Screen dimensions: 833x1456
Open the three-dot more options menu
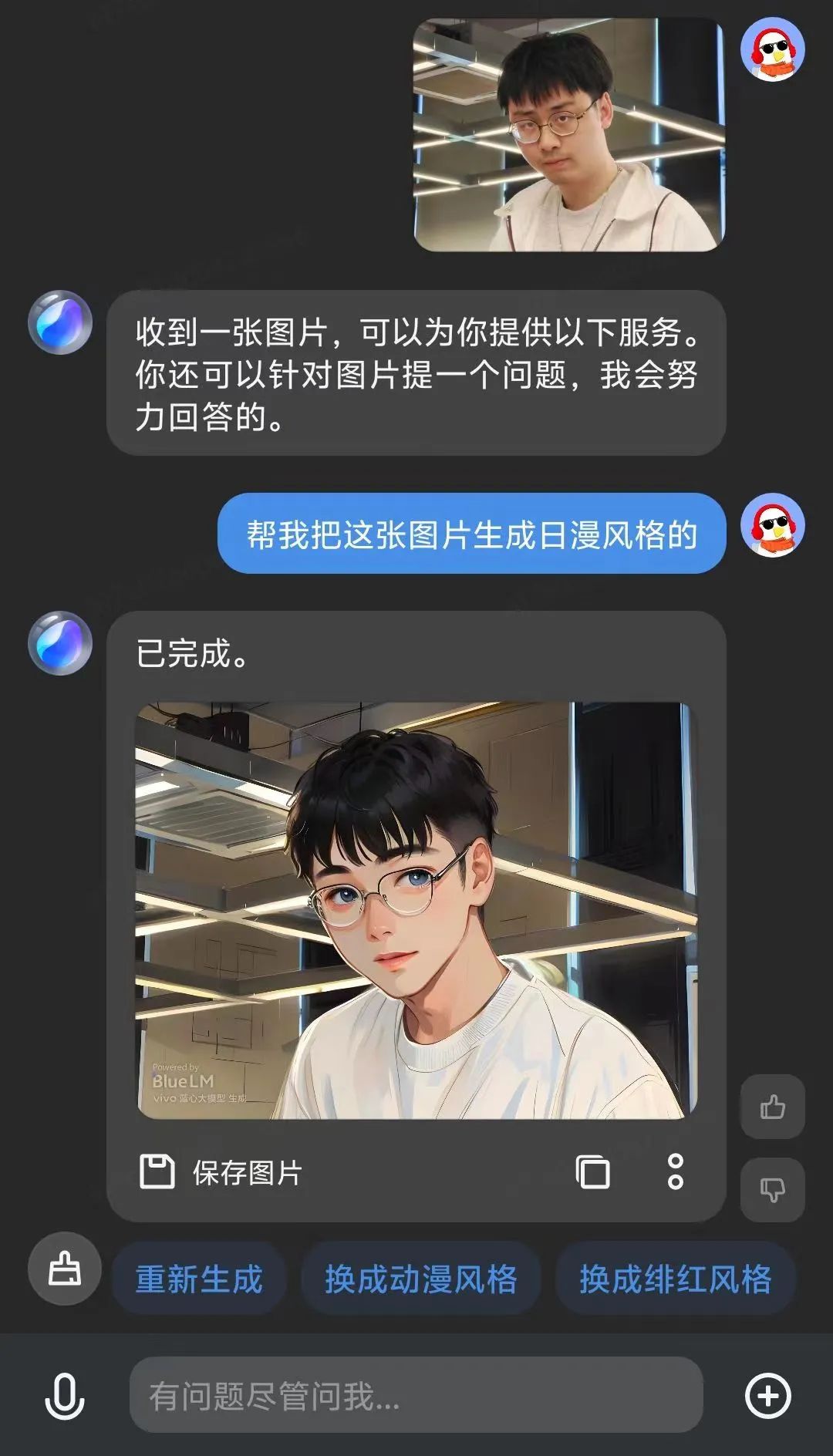pyautogui.click(x=675, y=1172)
